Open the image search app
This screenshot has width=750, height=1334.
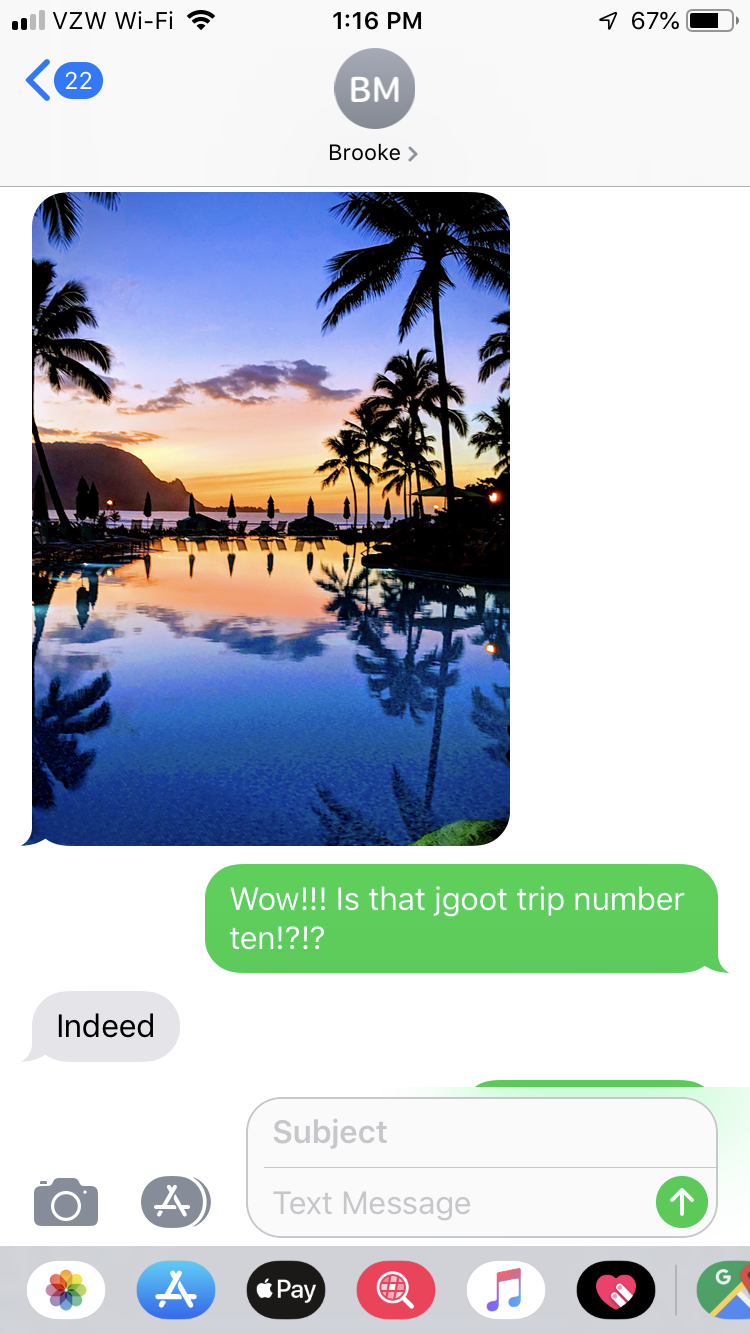[x=396, y=1290]
